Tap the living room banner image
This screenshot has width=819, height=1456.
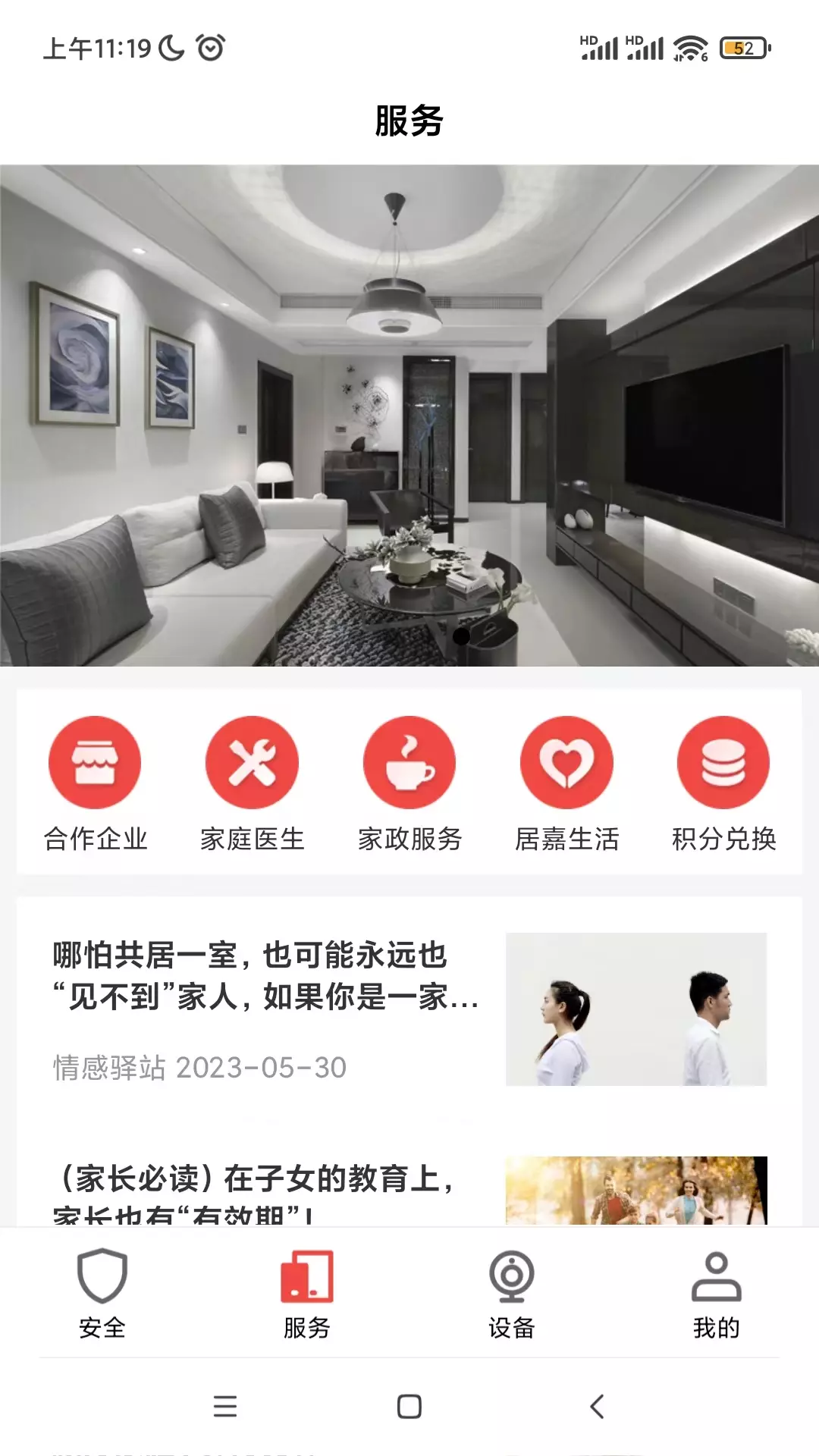click(409, 416)
